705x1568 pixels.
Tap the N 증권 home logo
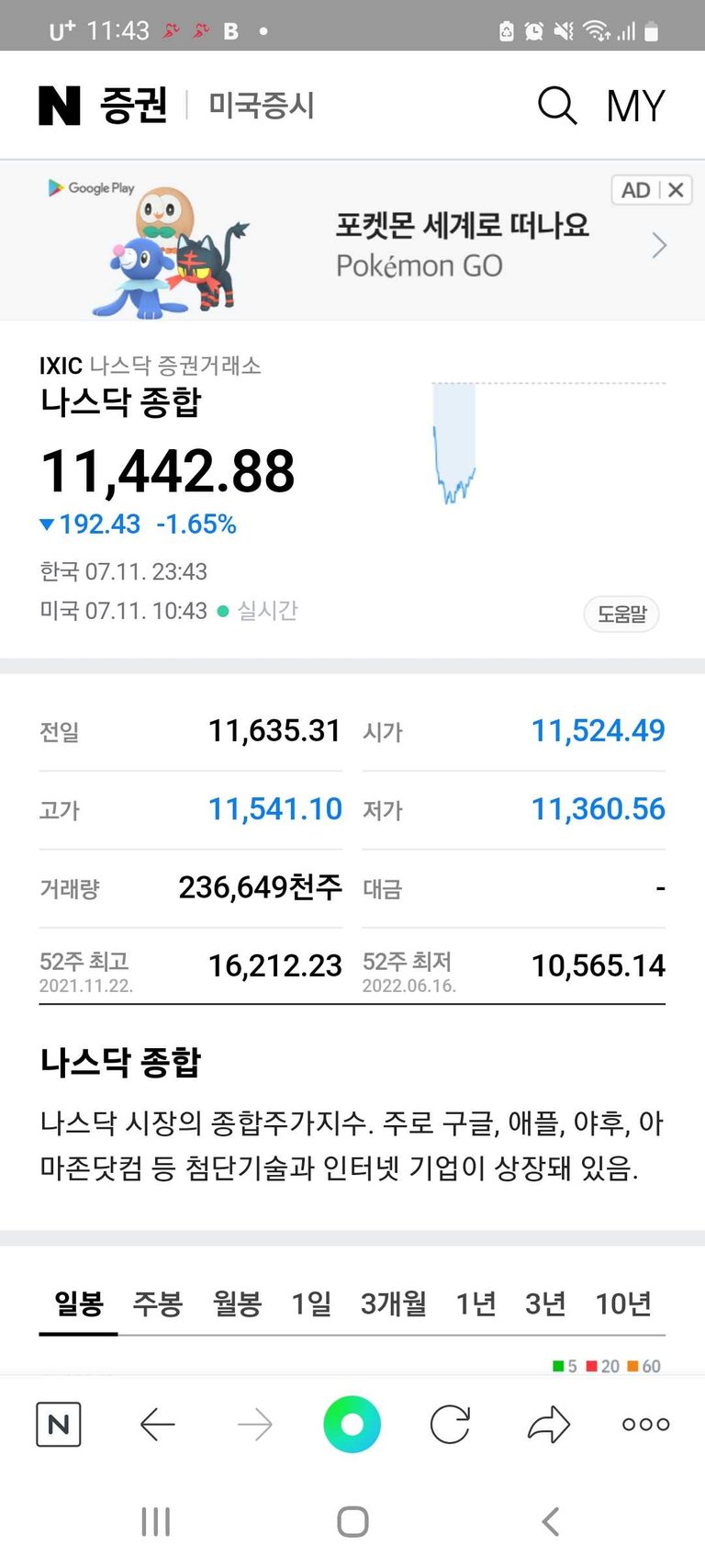pyautogui.click(x=103, y=105)
